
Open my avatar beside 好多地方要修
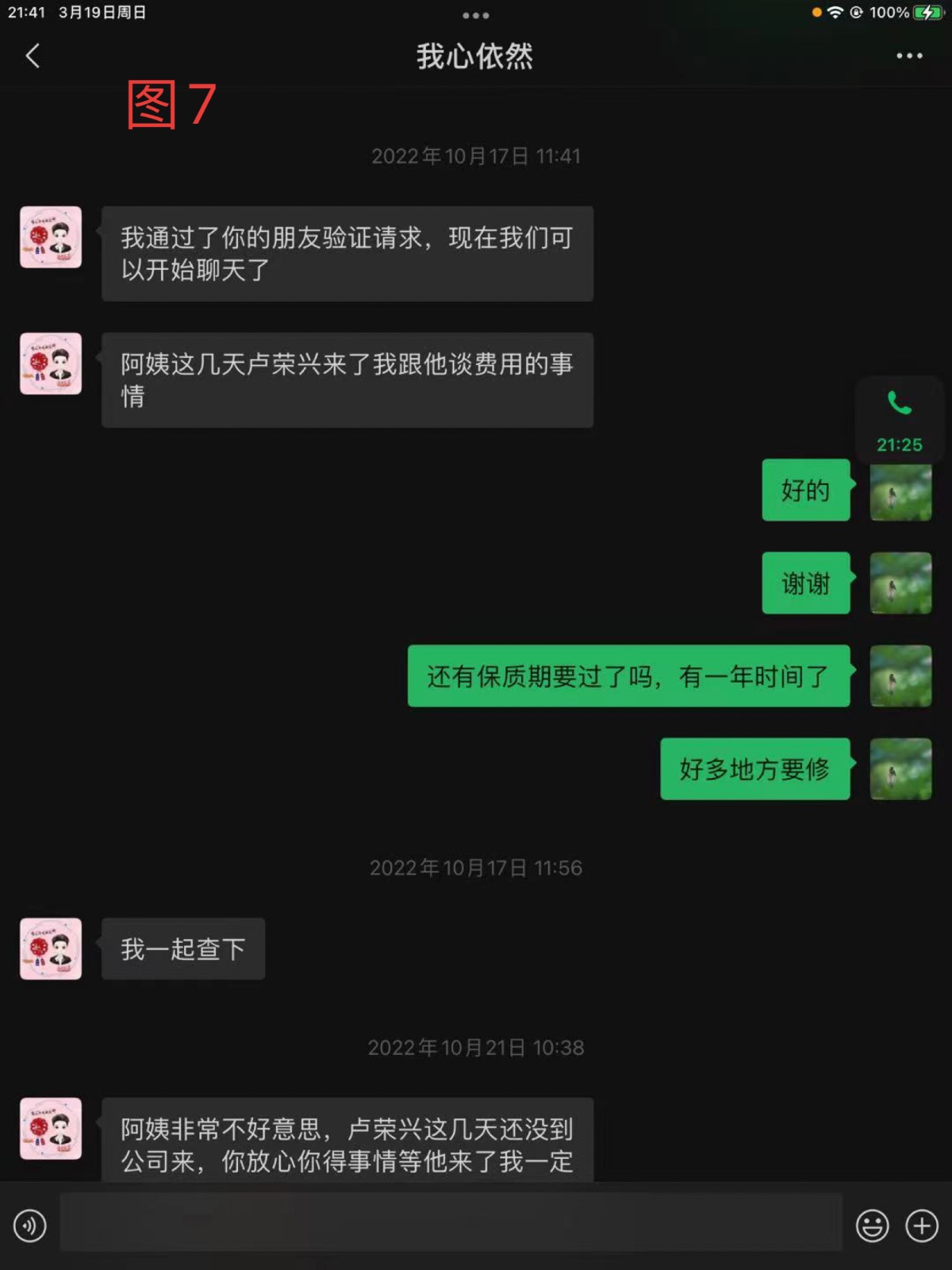[x=900, y=768]
